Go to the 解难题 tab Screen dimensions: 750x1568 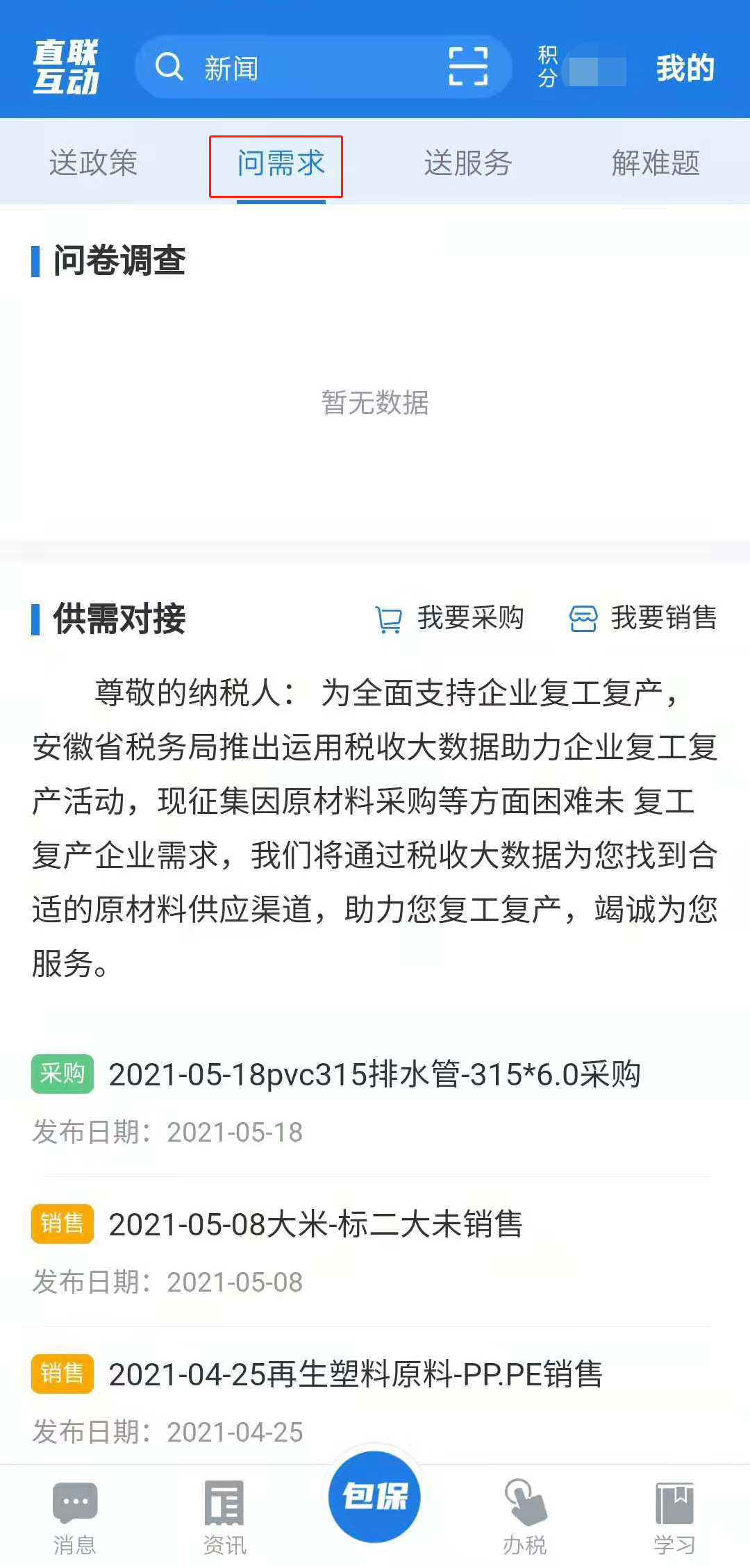tap(656, 164)
